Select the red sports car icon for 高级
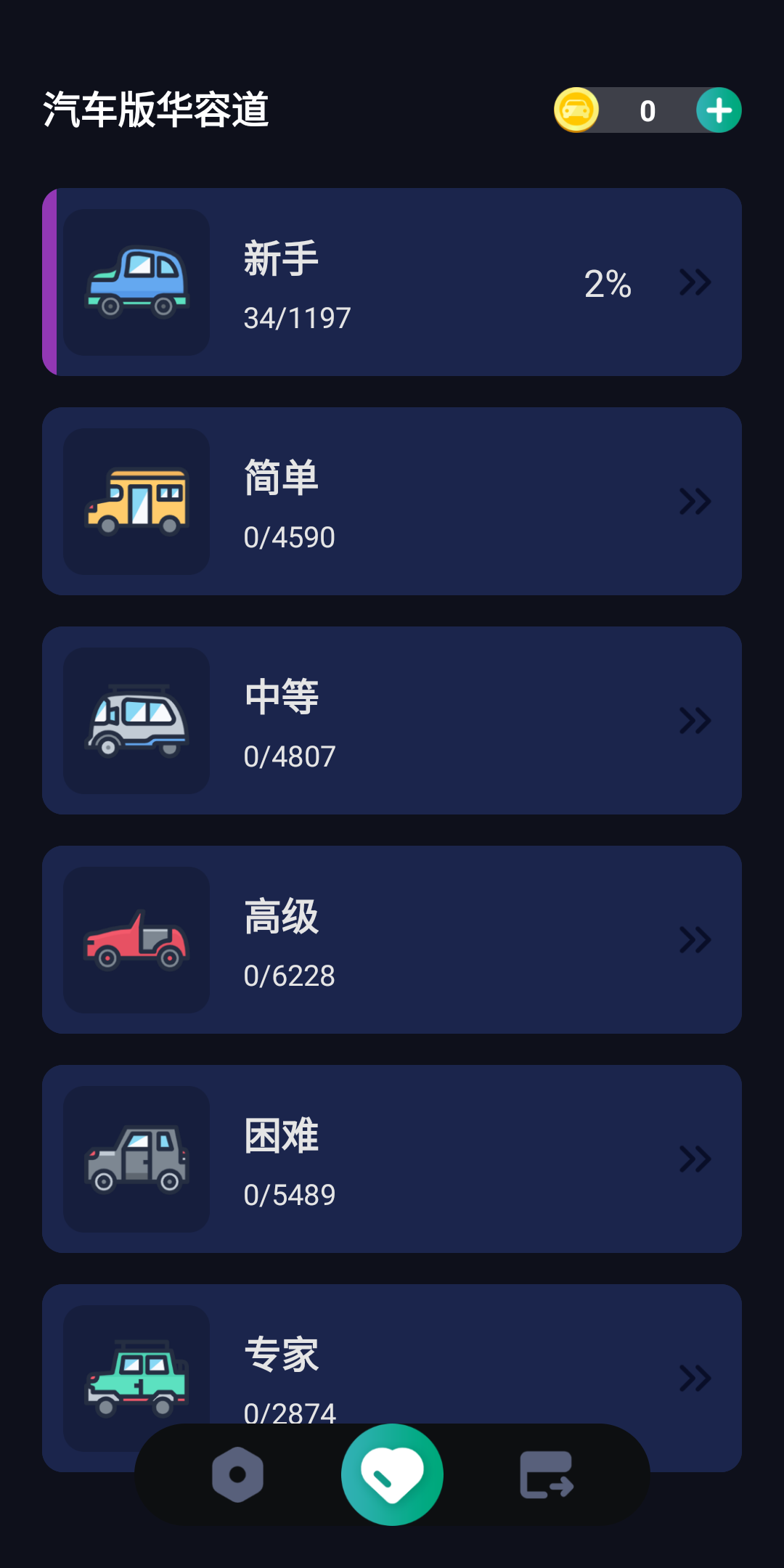 click(x=138, y=941)
